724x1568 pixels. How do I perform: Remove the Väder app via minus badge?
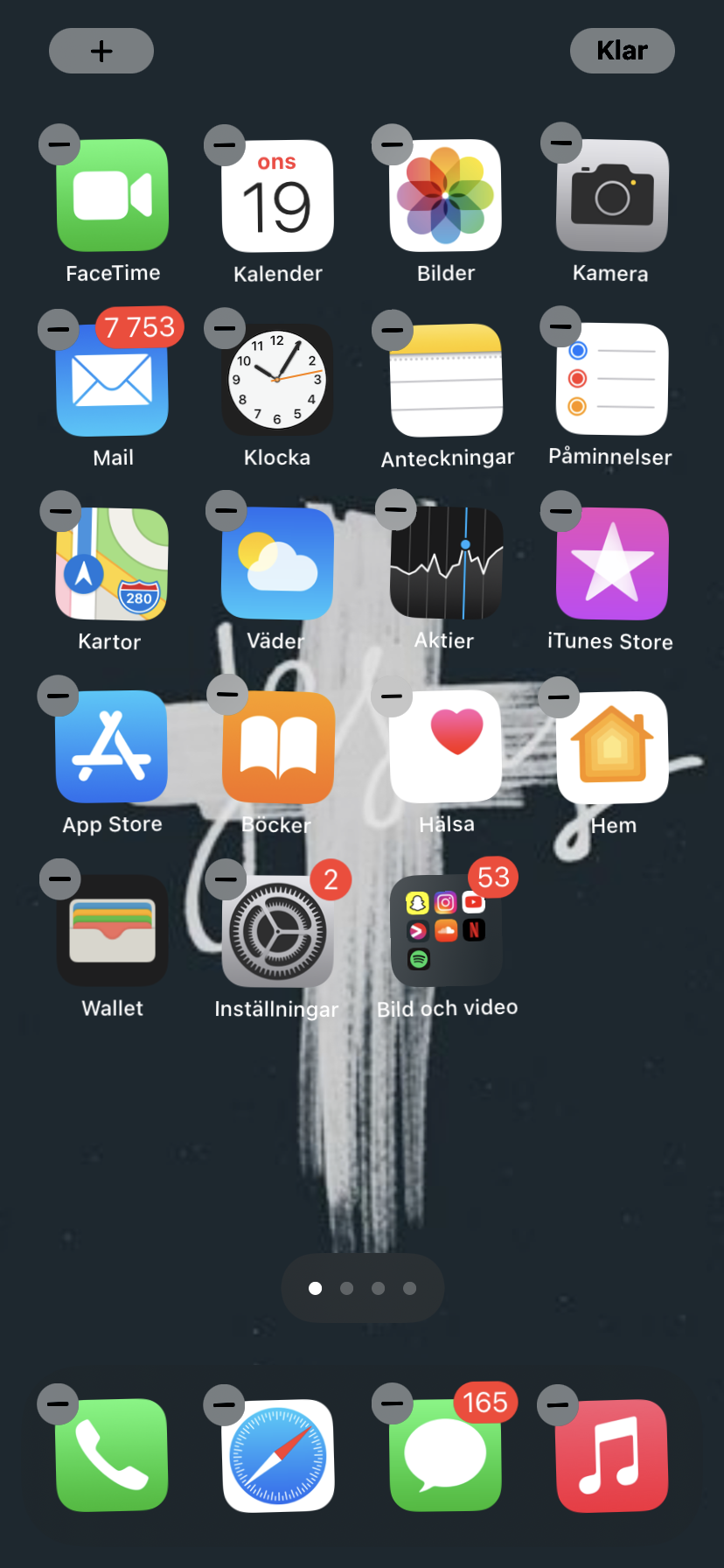coord(226,511)
